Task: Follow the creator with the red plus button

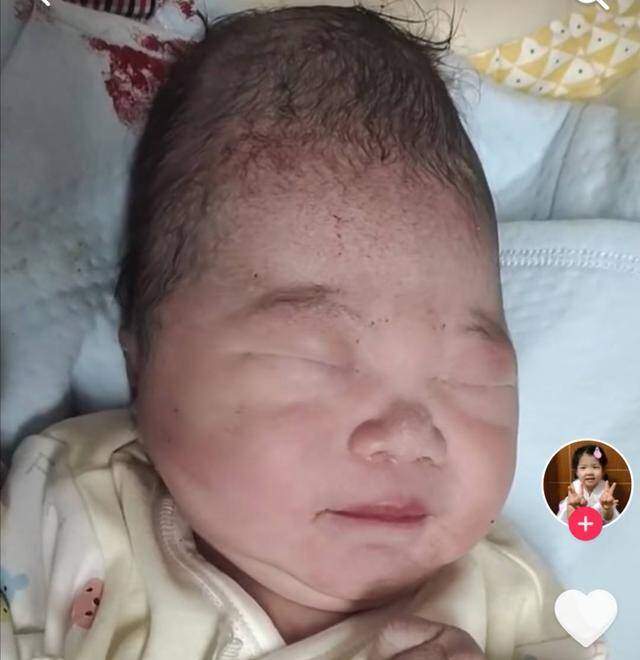Action: (585, 523)
